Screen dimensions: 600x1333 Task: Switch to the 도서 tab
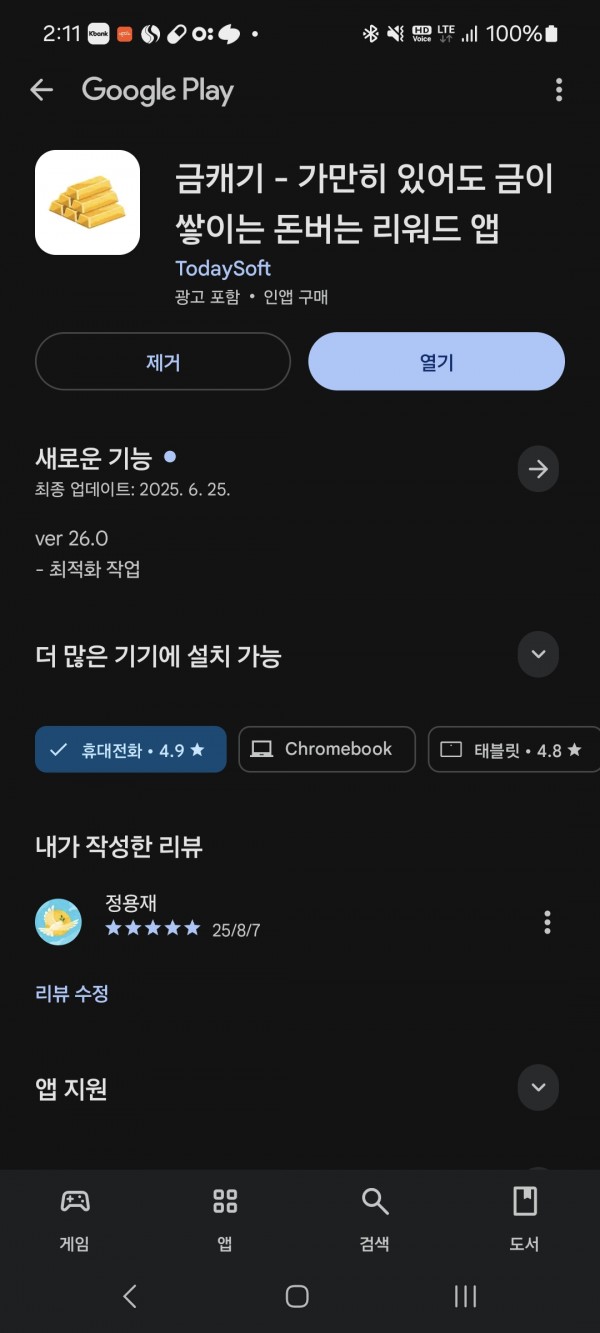[525, 1219]
